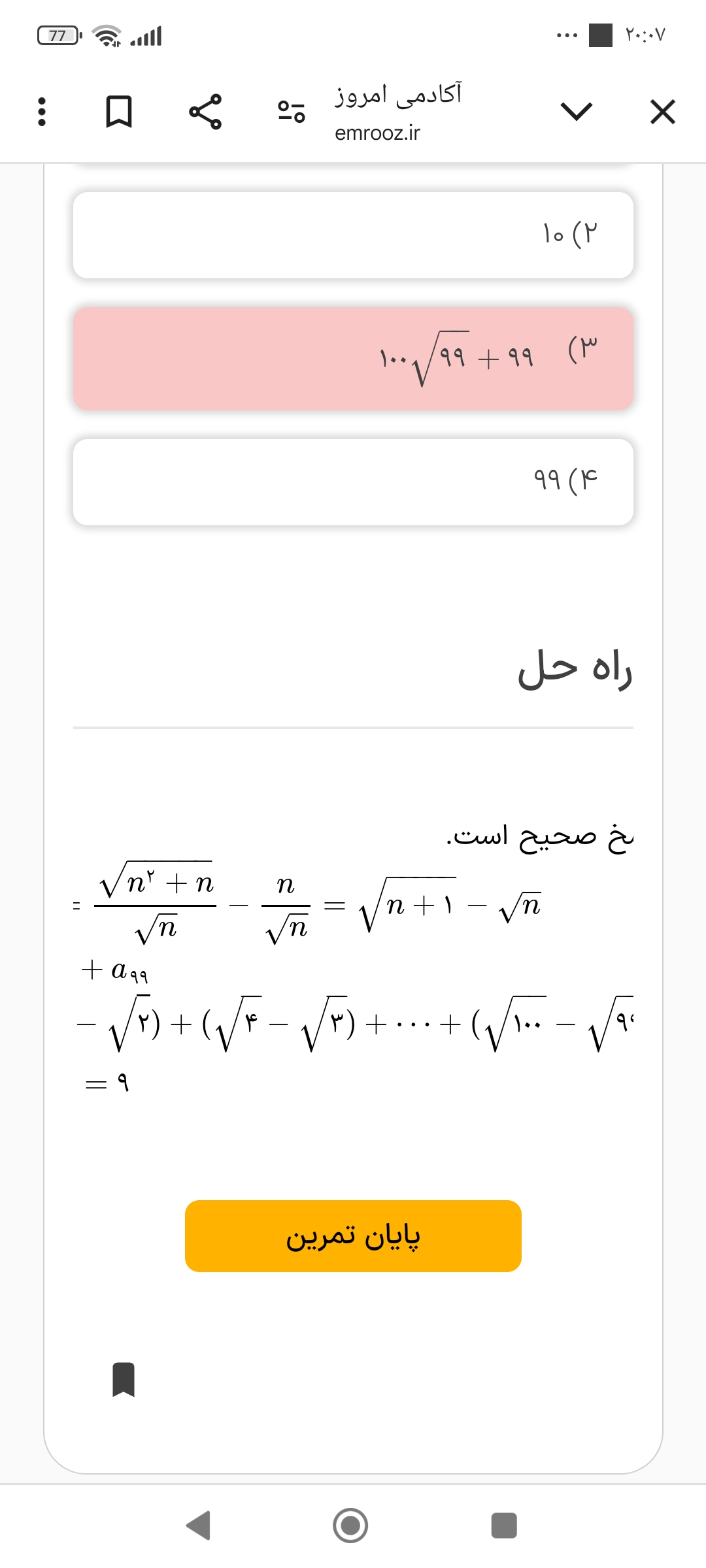Select answer option ۳ with the square root
This screenshot has width=706, height=1568.
tap(353, 359)
